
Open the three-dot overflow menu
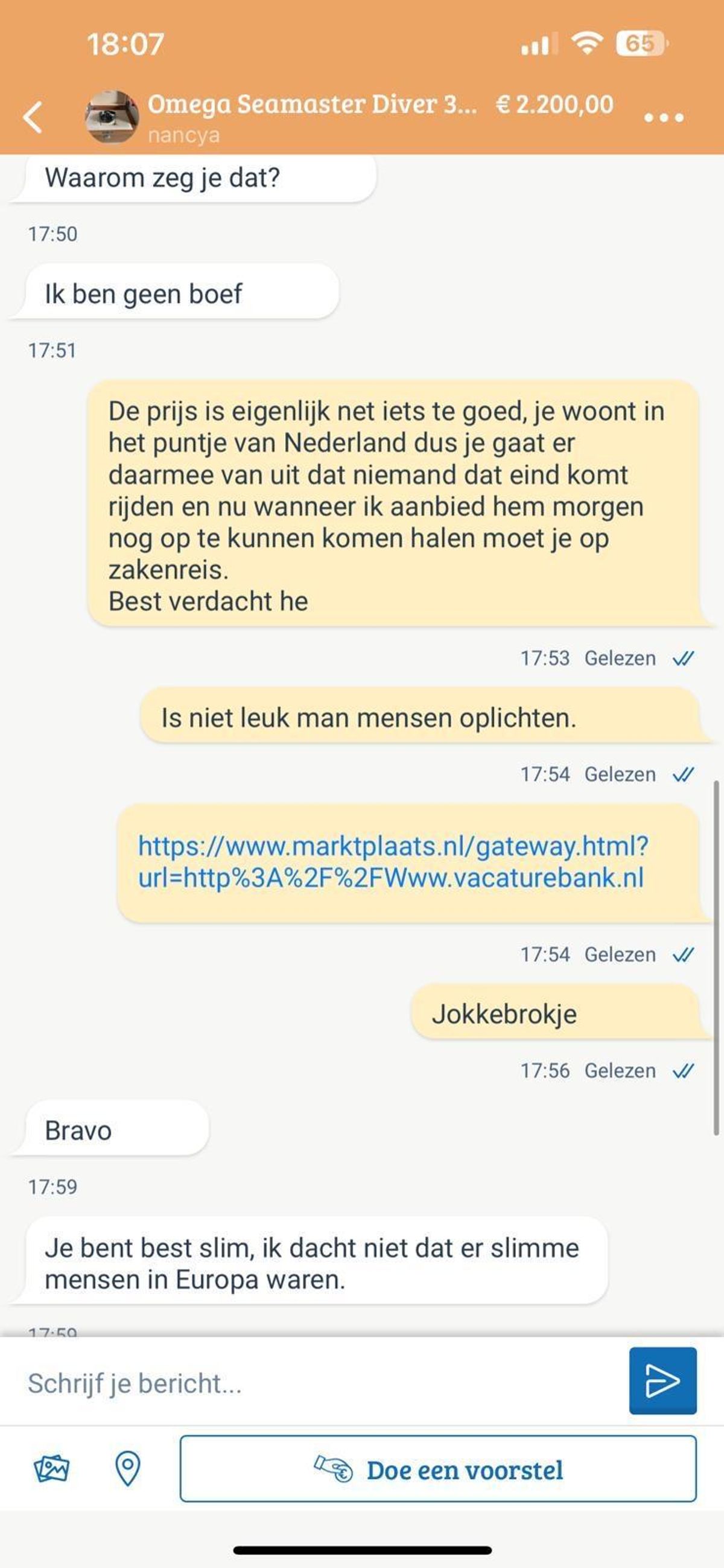pos(664,117)
